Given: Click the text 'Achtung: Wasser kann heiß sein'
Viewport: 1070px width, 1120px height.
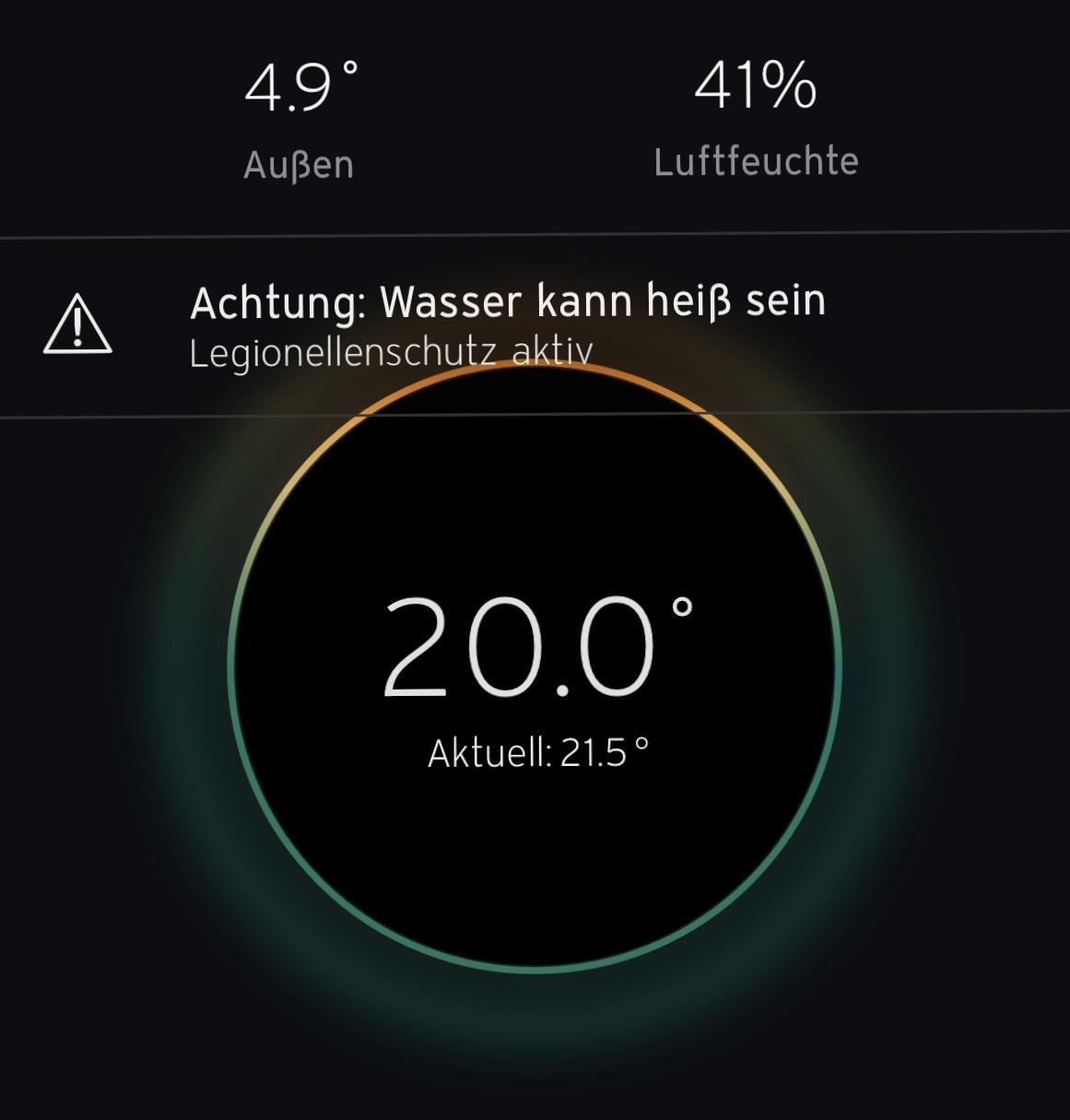Looking at the screenshot, I should (510, 301).
